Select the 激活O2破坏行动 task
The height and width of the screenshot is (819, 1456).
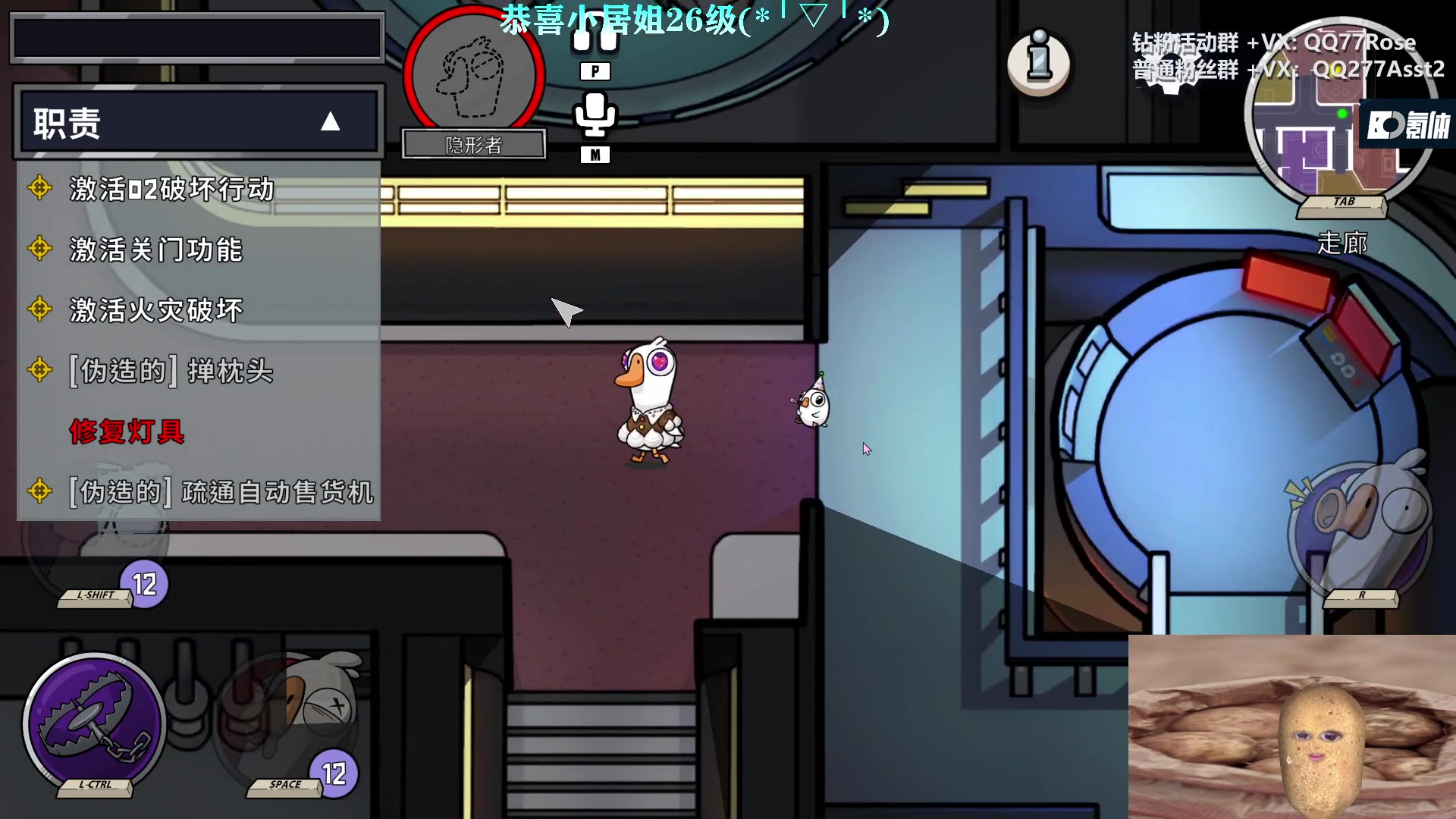point(171,189)
